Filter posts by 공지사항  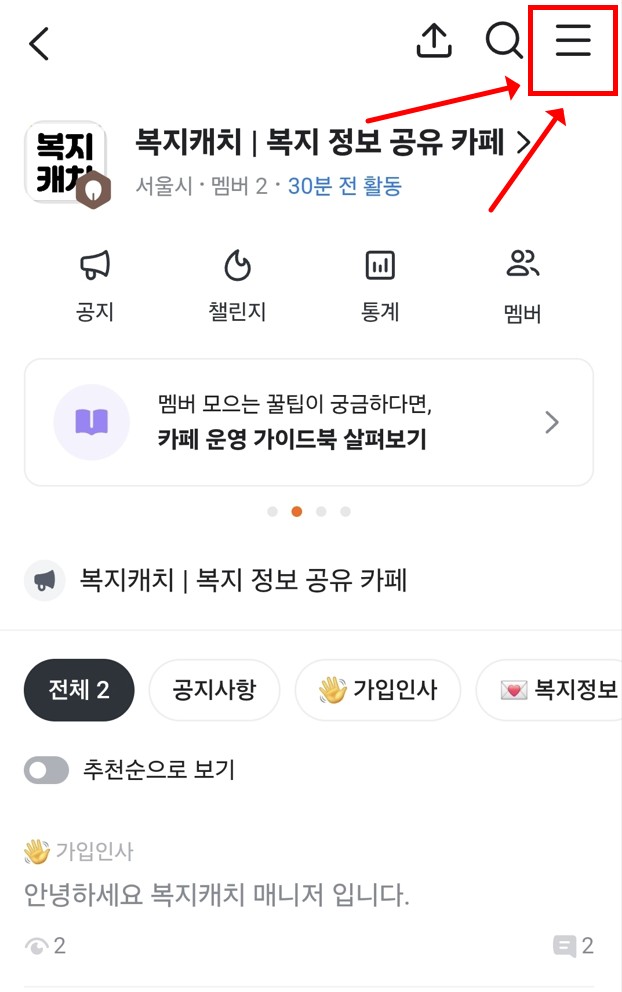[214, 690]
